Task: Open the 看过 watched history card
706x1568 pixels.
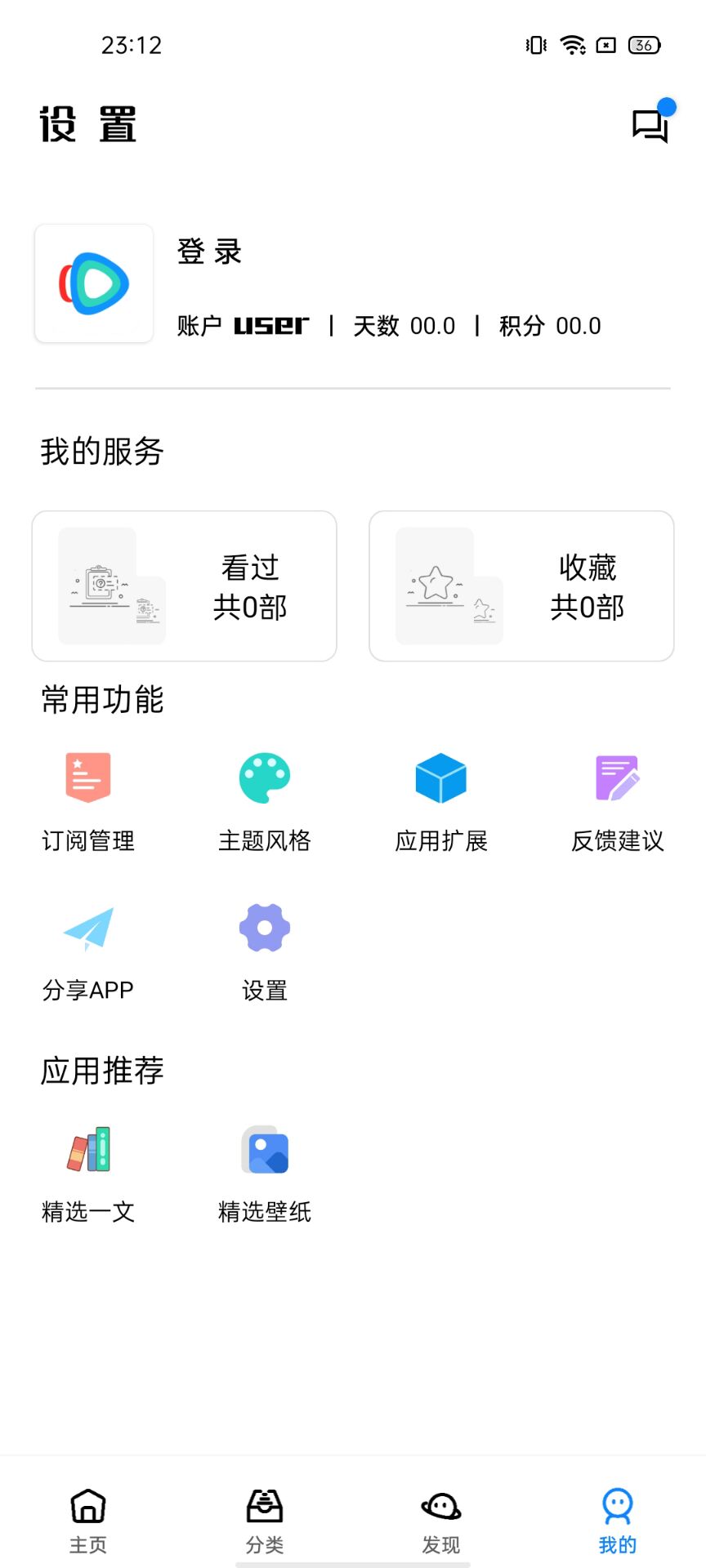Action: coord(184,586)
